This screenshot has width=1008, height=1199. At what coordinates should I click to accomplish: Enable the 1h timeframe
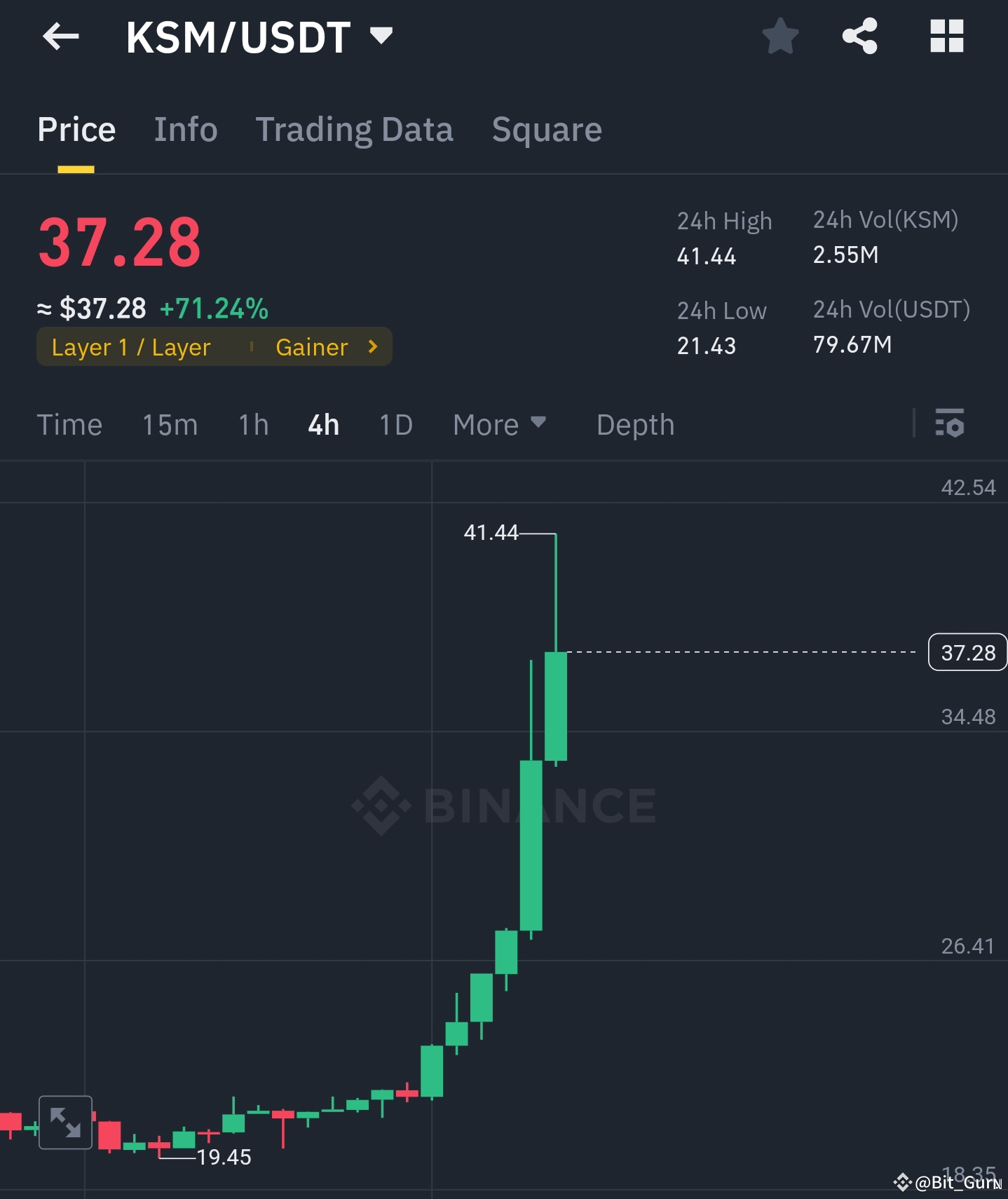[x=252, y=424]
